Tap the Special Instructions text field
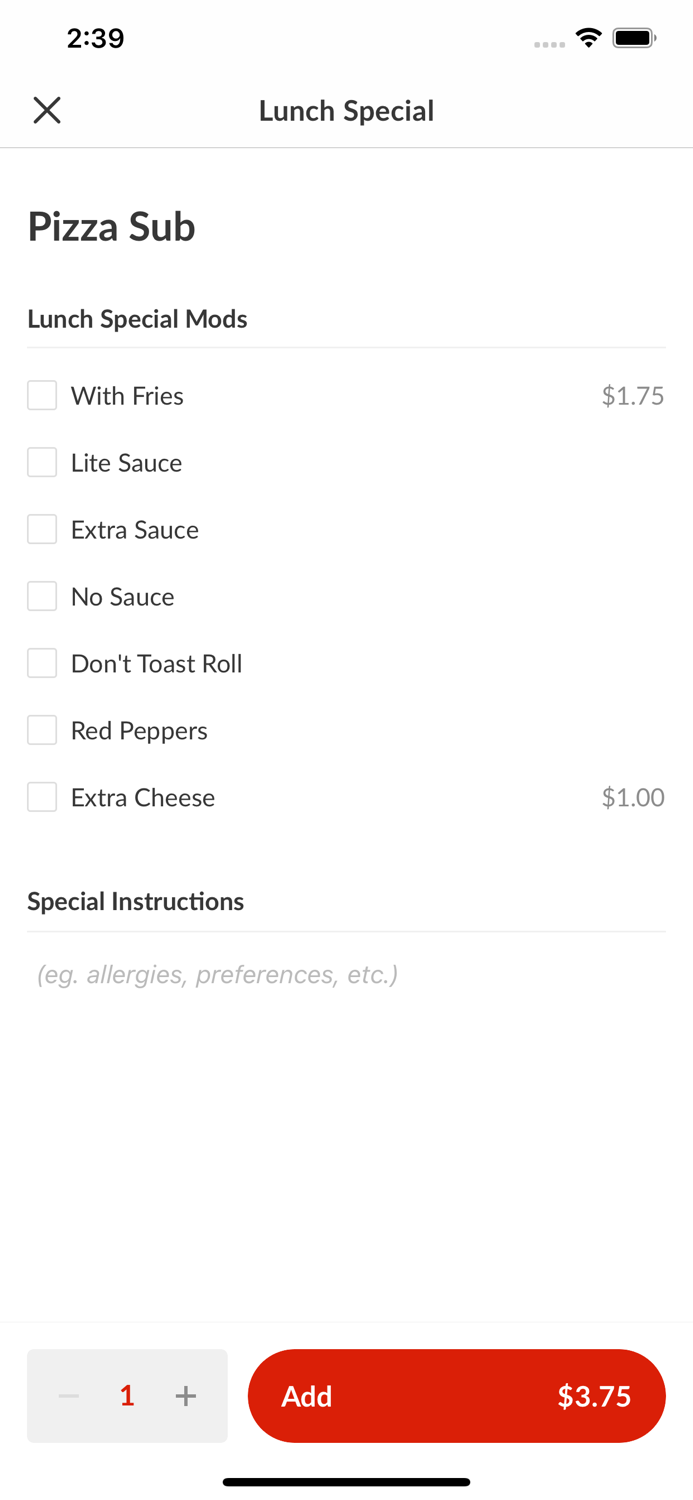This screenshot has width=693, height=1500. (346, 974)
